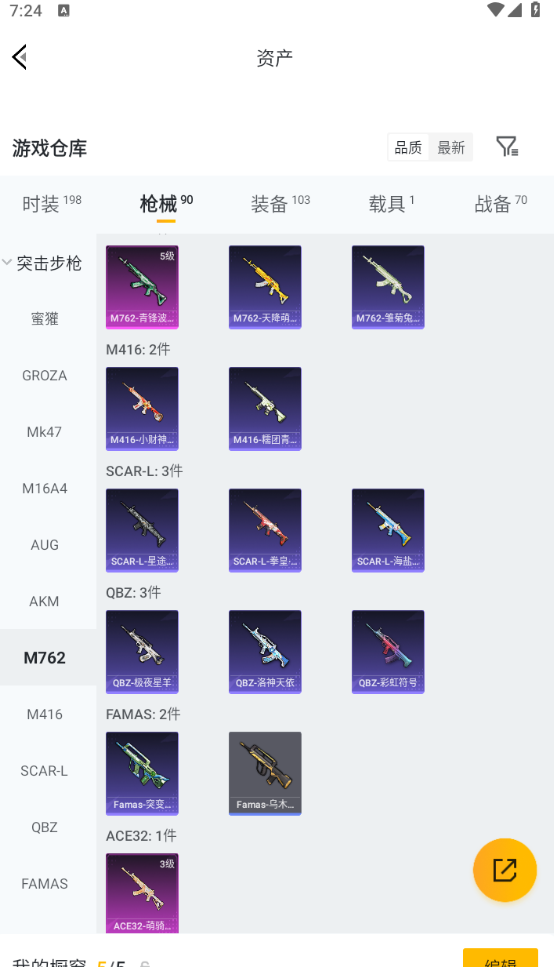Jump to SCAR-L in the side list
This screenshot has height=967, width=554.
[44, 771]
